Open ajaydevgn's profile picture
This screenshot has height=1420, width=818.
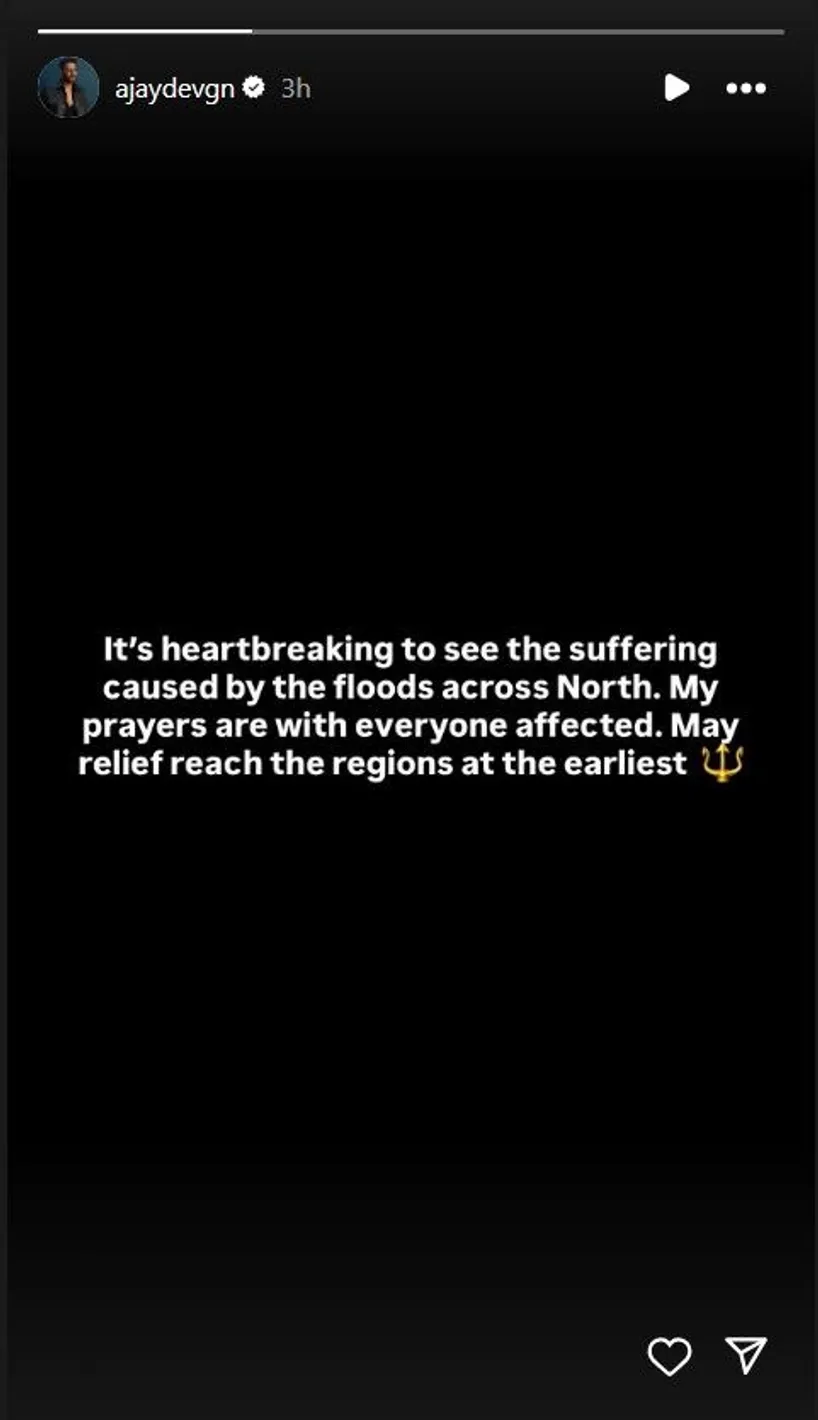68,88
